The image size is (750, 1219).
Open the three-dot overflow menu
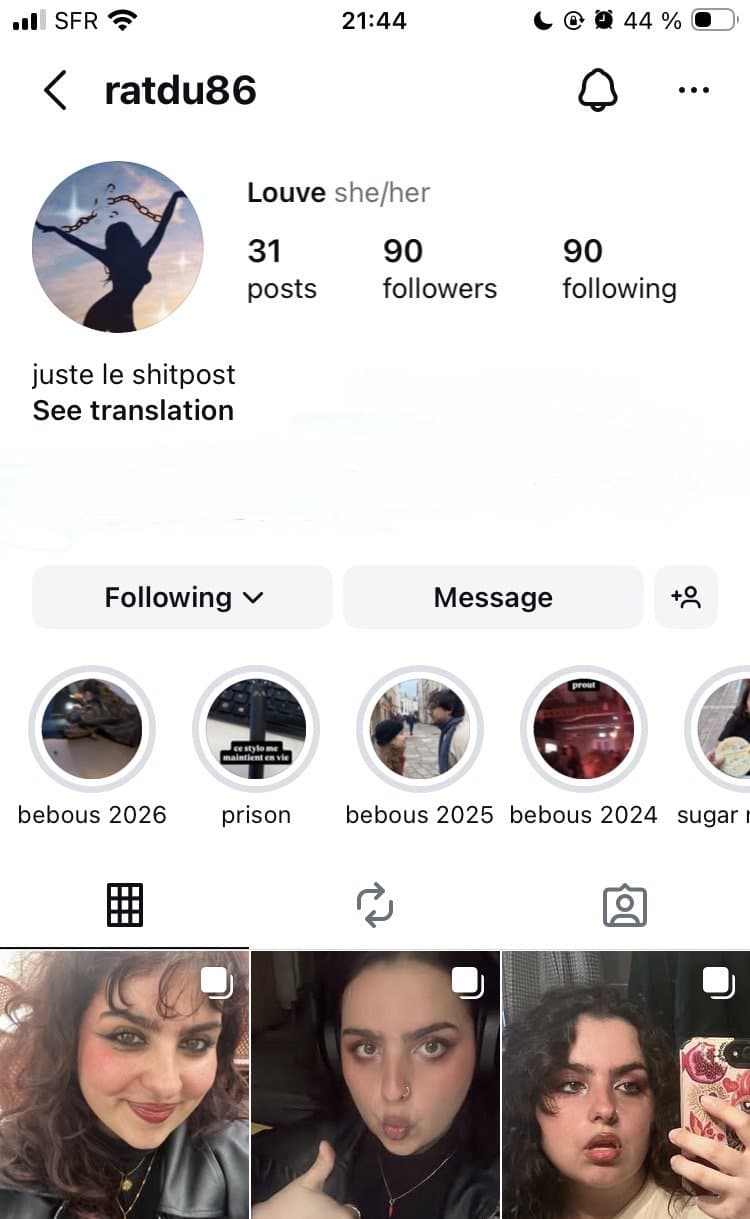pyautogui.click(x=693, y=91)
